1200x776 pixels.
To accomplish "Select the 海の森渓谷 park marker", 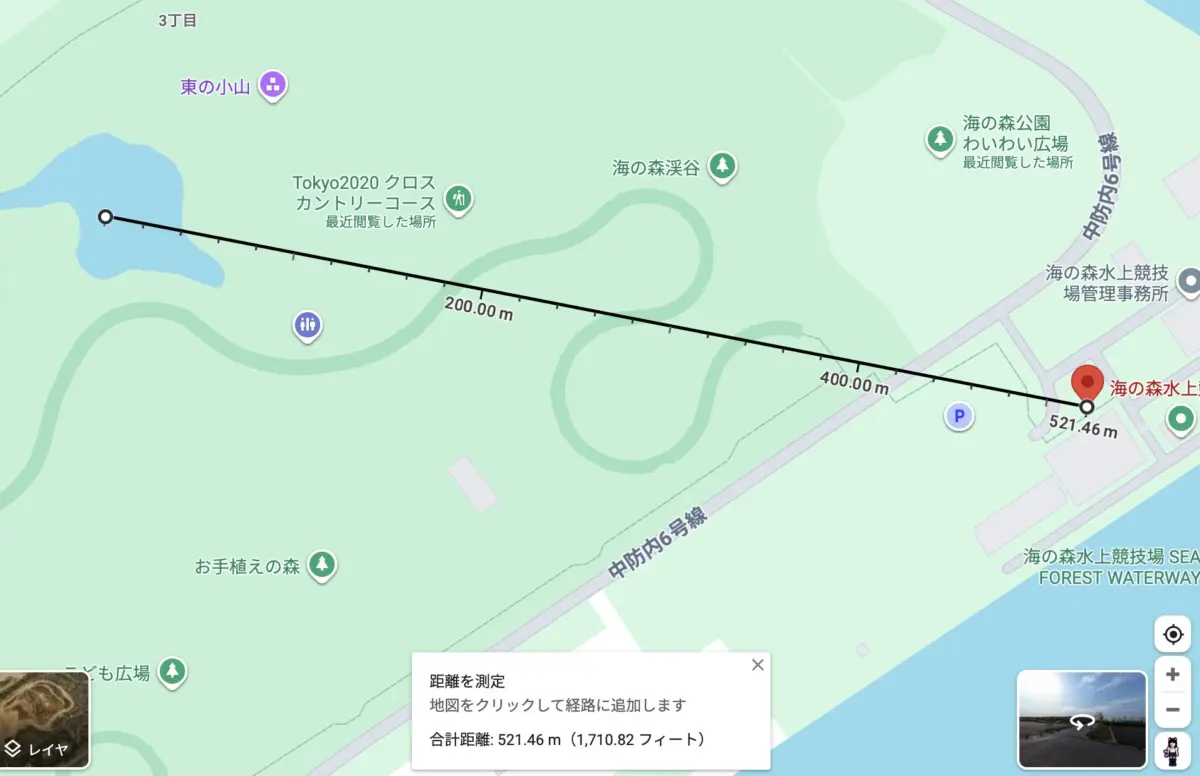I will coord(722,166).
